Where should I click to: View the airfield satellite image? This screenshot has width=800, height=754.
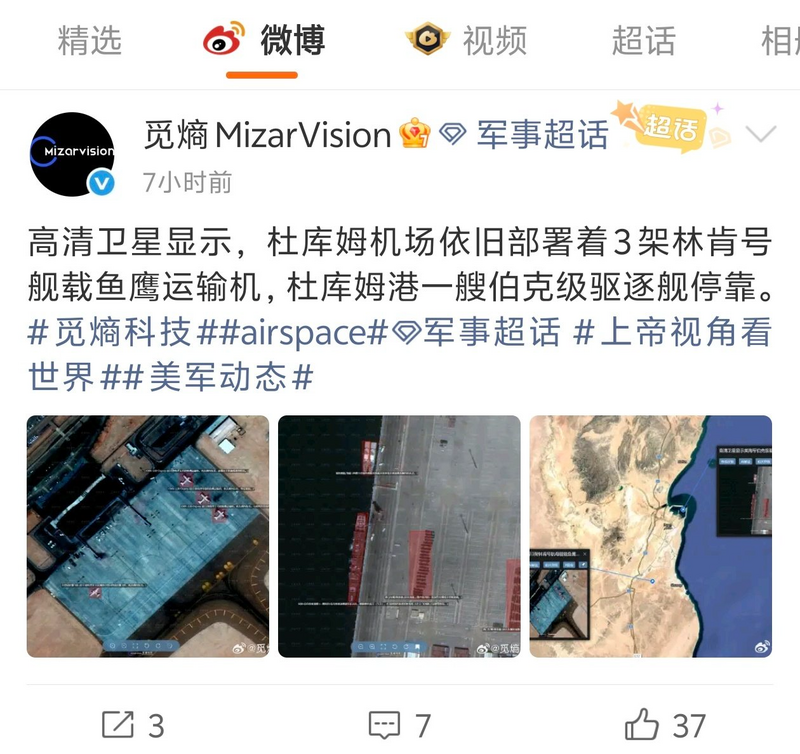tap(148, 536)
